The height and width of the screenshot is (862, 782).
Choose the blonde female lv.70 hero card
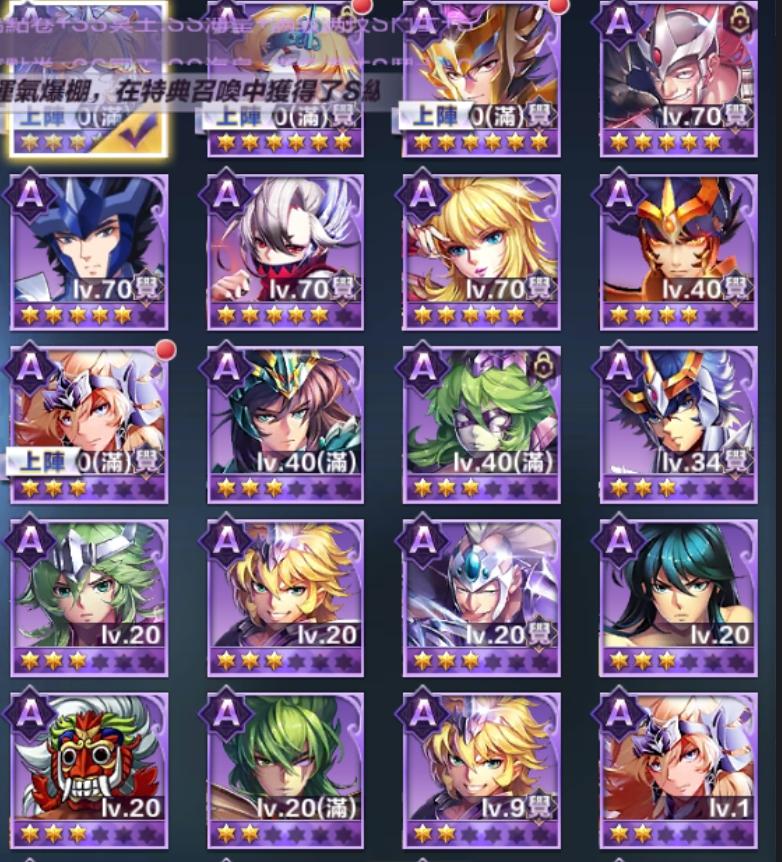tap(481, 250)
